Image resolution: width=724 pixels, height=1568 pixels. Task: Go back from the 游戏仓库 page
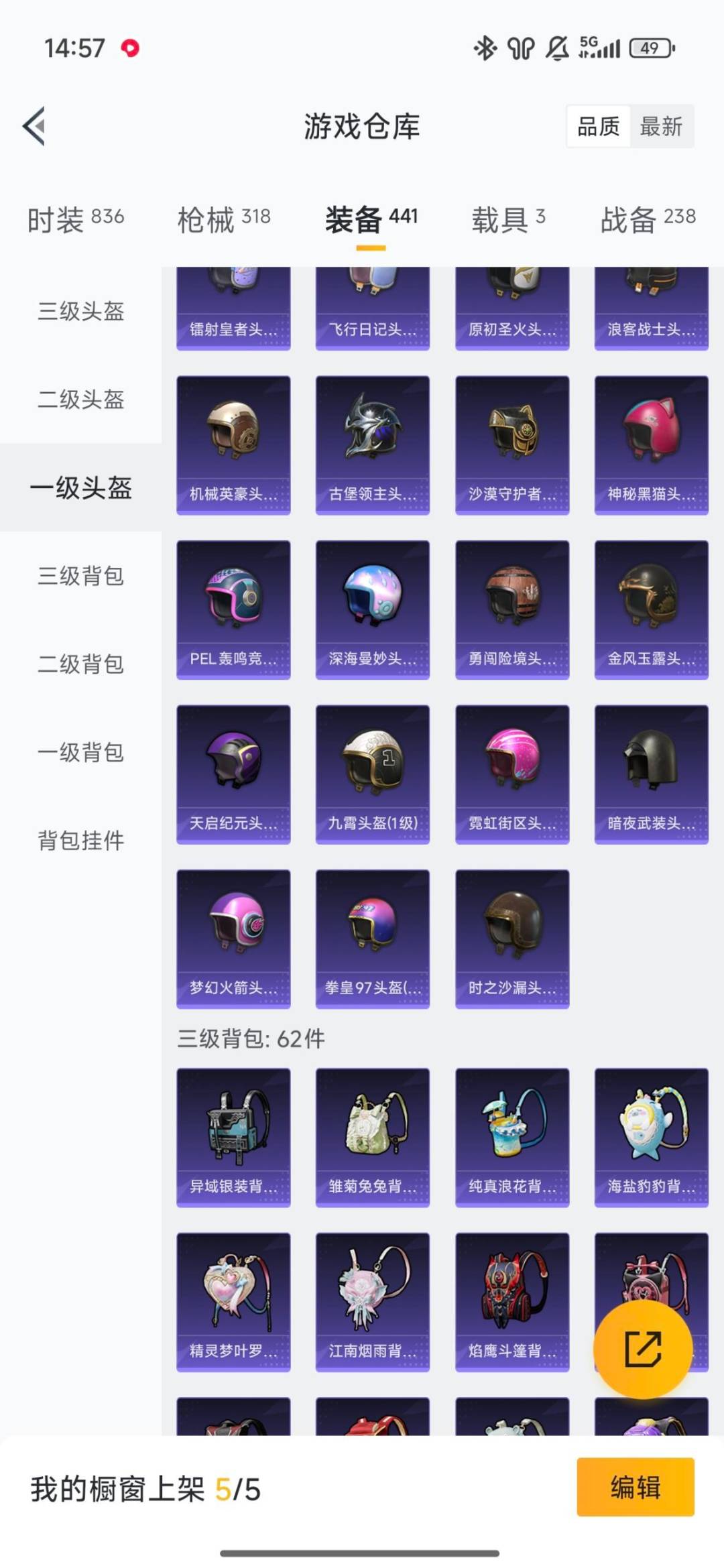[x=35, y=126]
